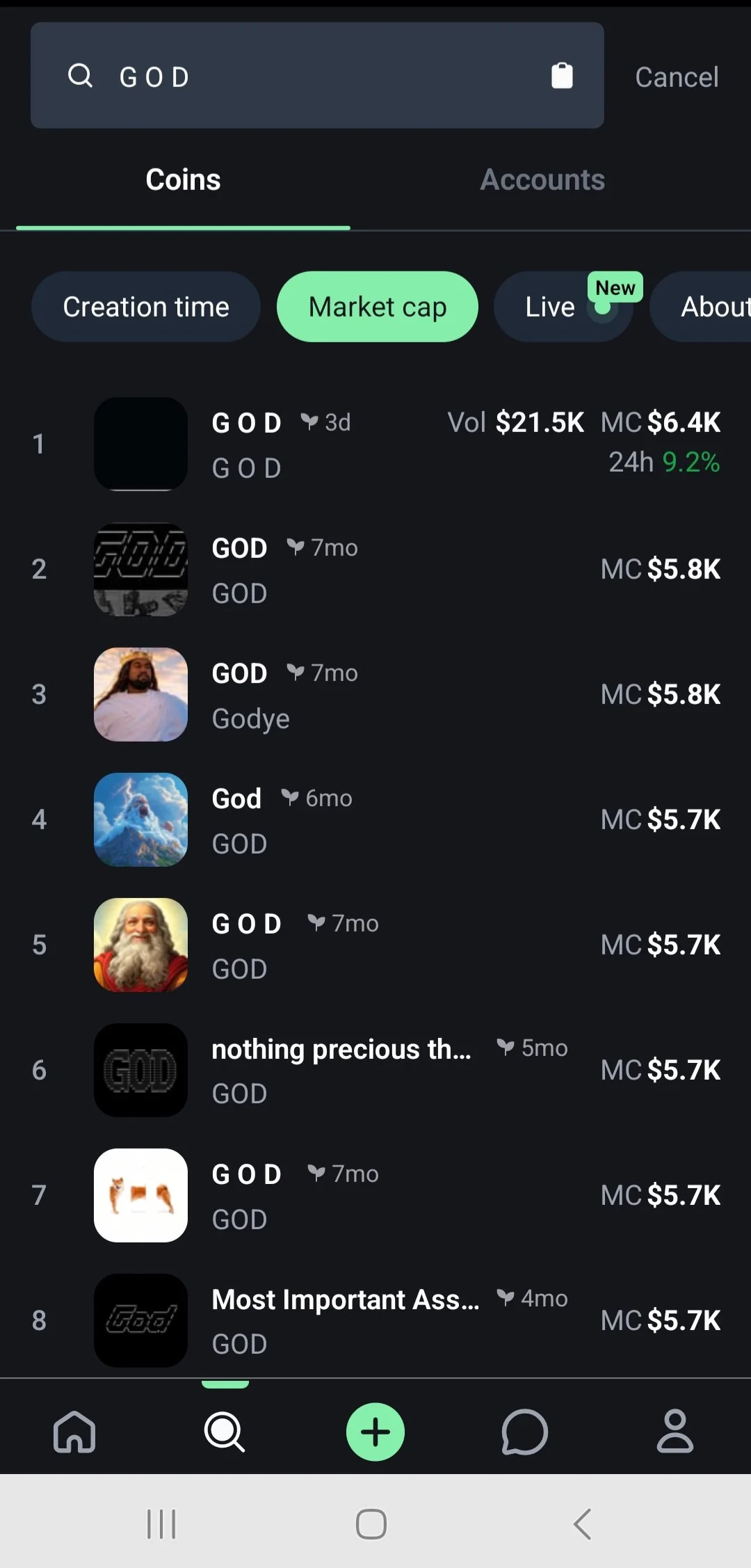Open the 'Most Important Ass...' coin

pos(375,1320)
